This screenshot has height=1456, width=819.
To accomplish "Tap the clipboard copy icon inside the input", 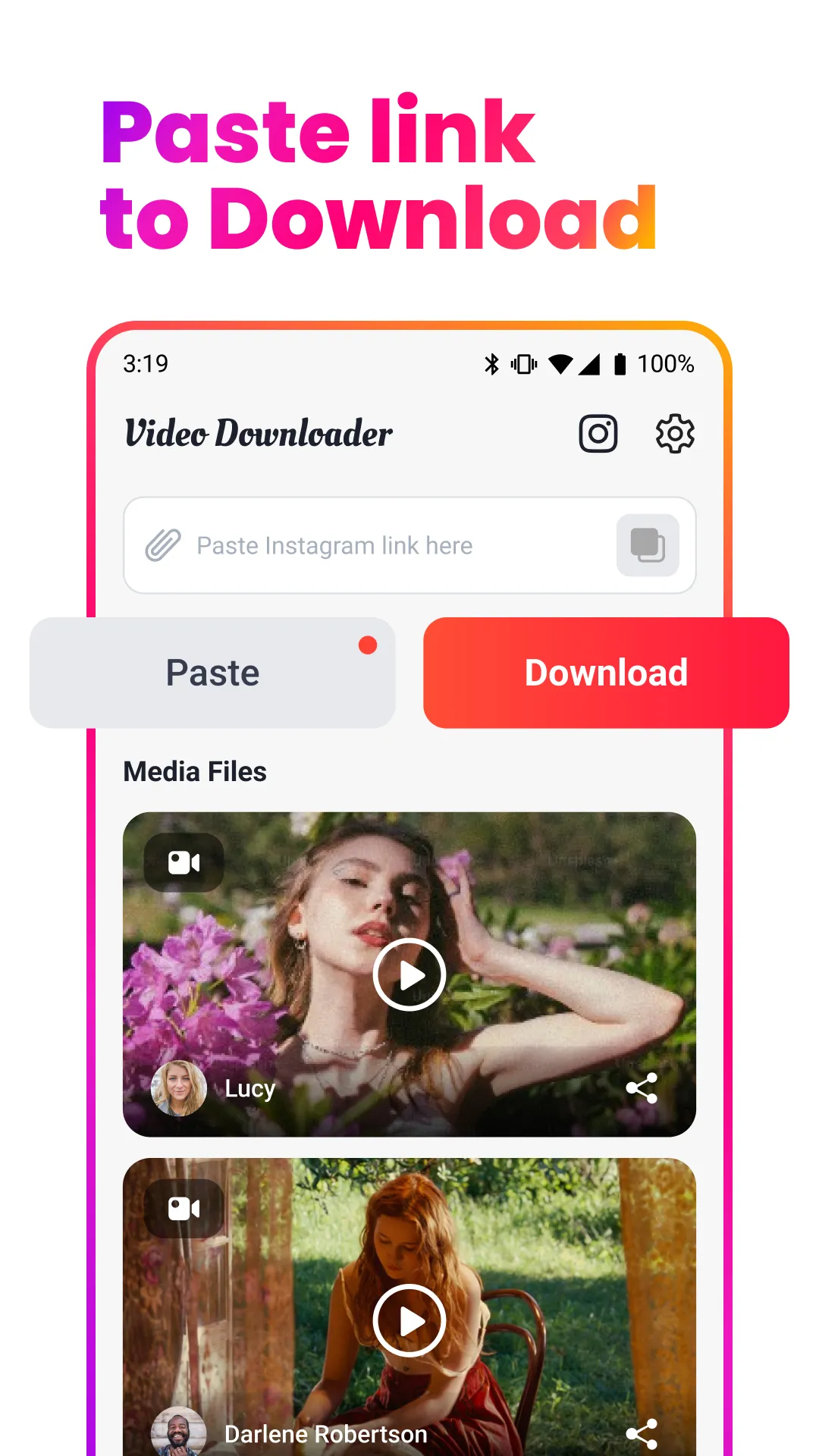I will (648, 545).
